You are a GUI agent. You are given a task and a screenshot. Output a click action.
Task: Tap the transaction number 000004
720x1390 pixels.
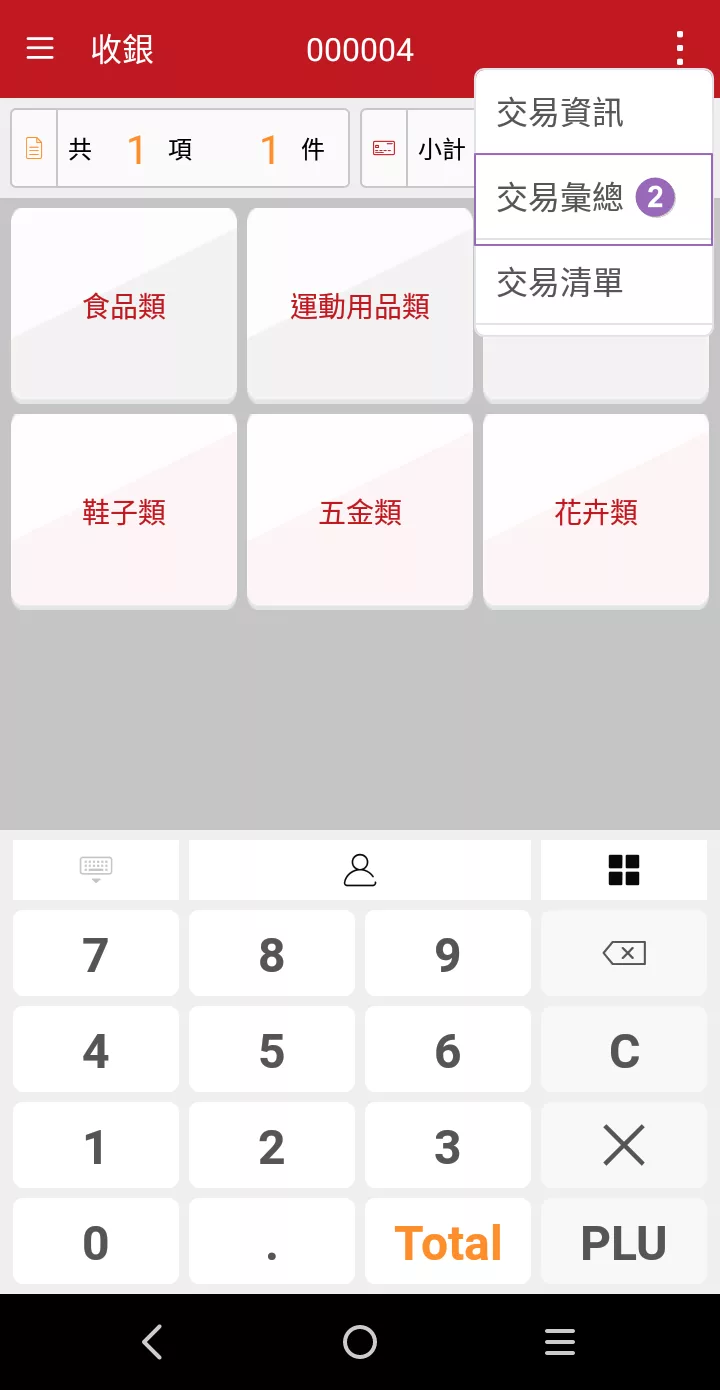click(361, 49)
